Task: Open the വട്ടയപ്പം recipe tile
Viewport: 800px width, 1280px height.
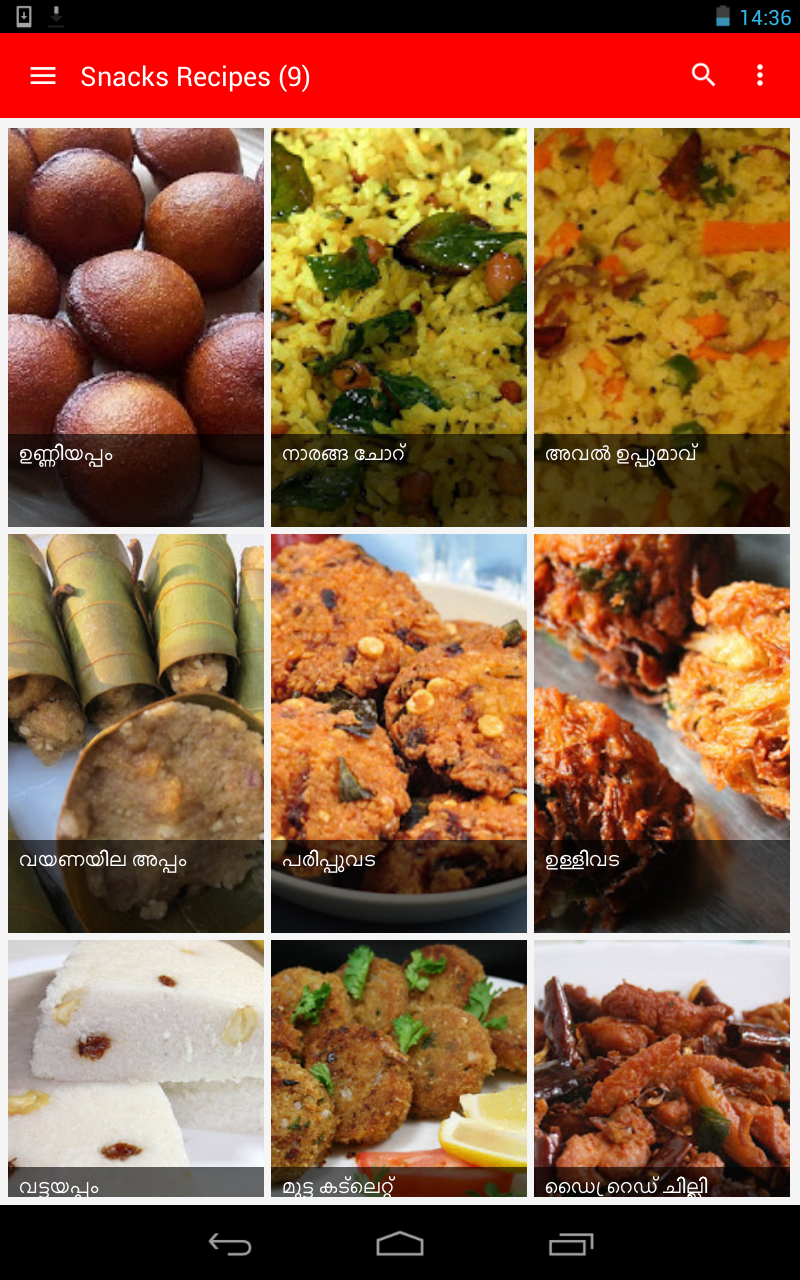Action: point(136,1068)
